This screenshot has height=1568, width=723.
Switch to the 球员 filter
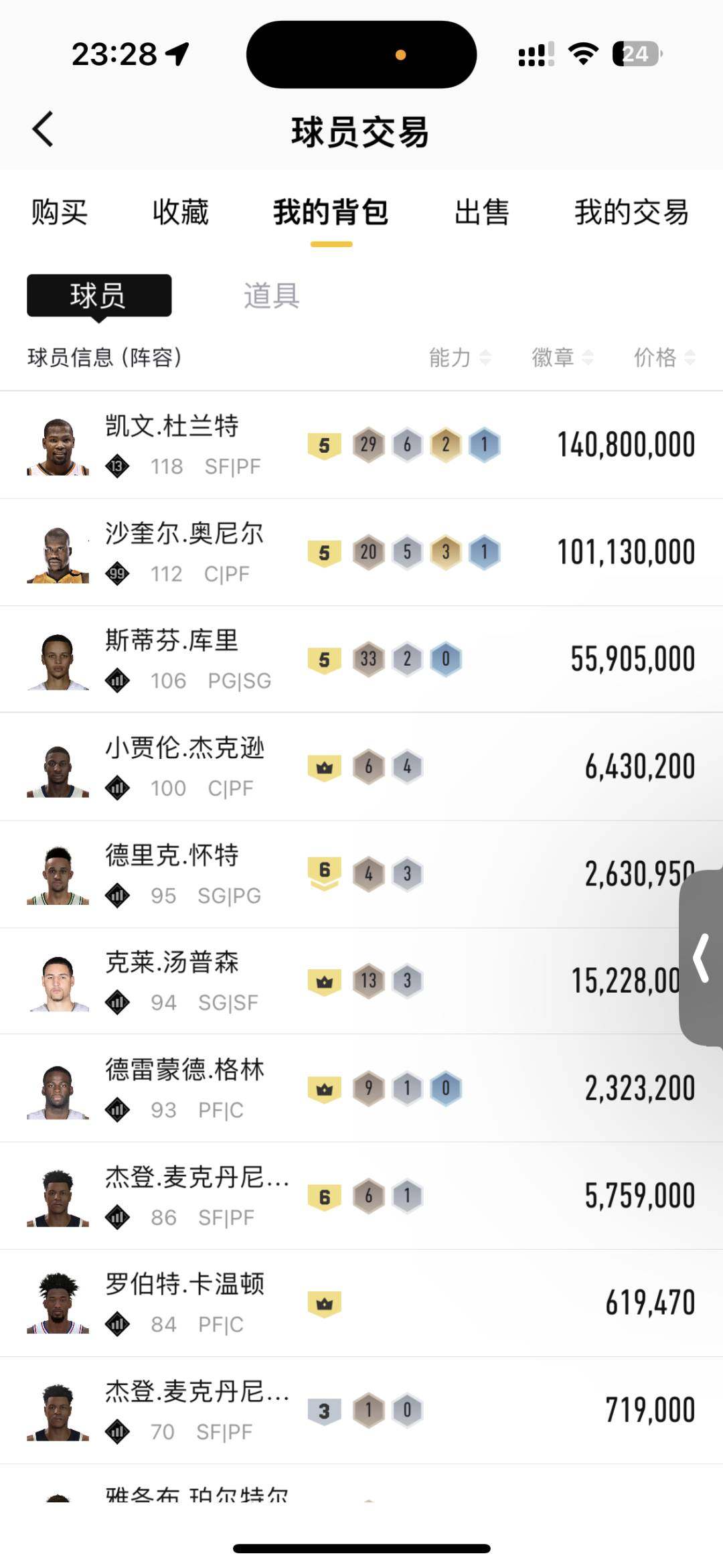(98, 295)
